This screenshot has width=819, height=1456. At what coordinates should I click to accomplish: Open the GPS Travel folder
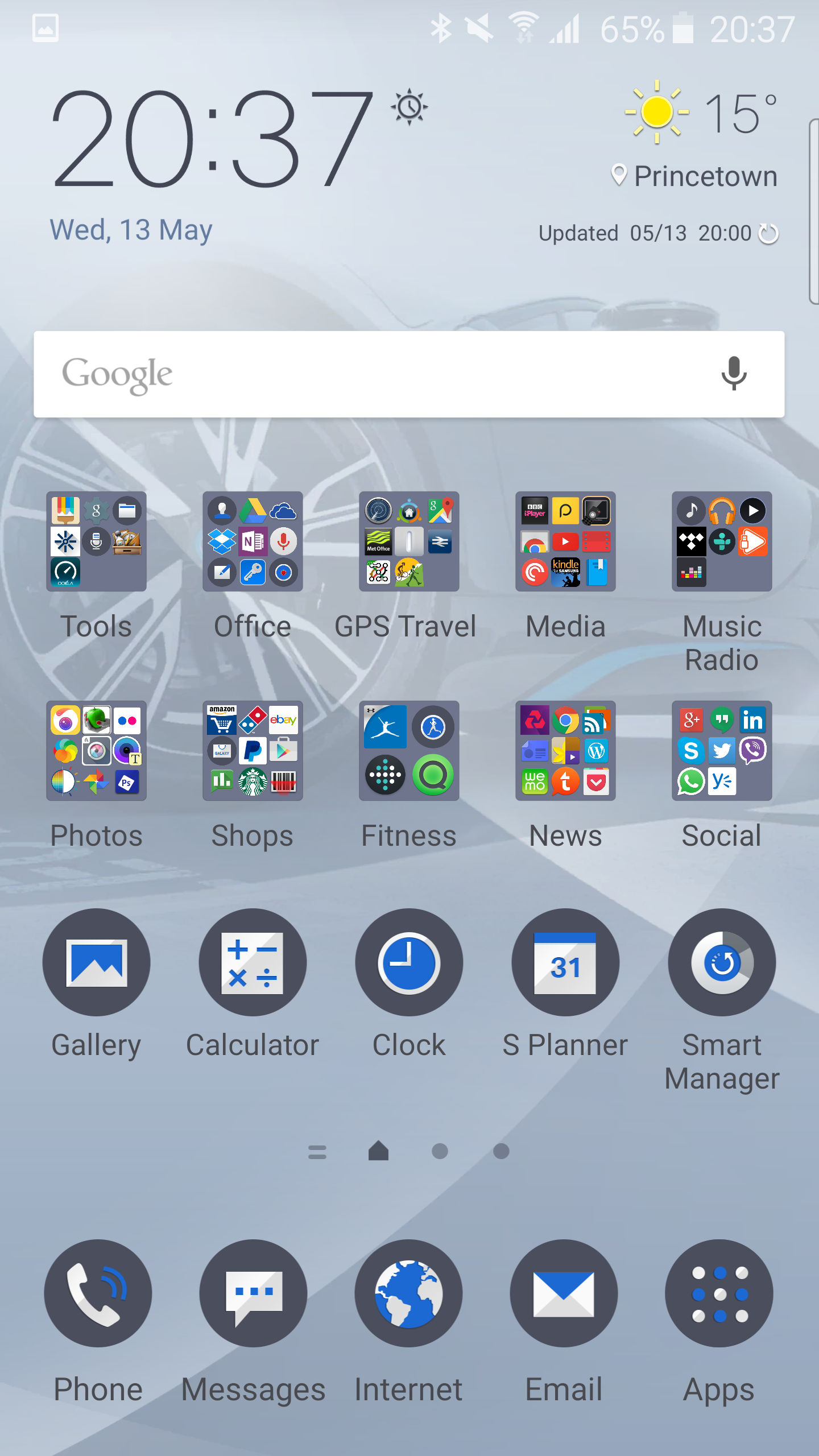[409, 541]
